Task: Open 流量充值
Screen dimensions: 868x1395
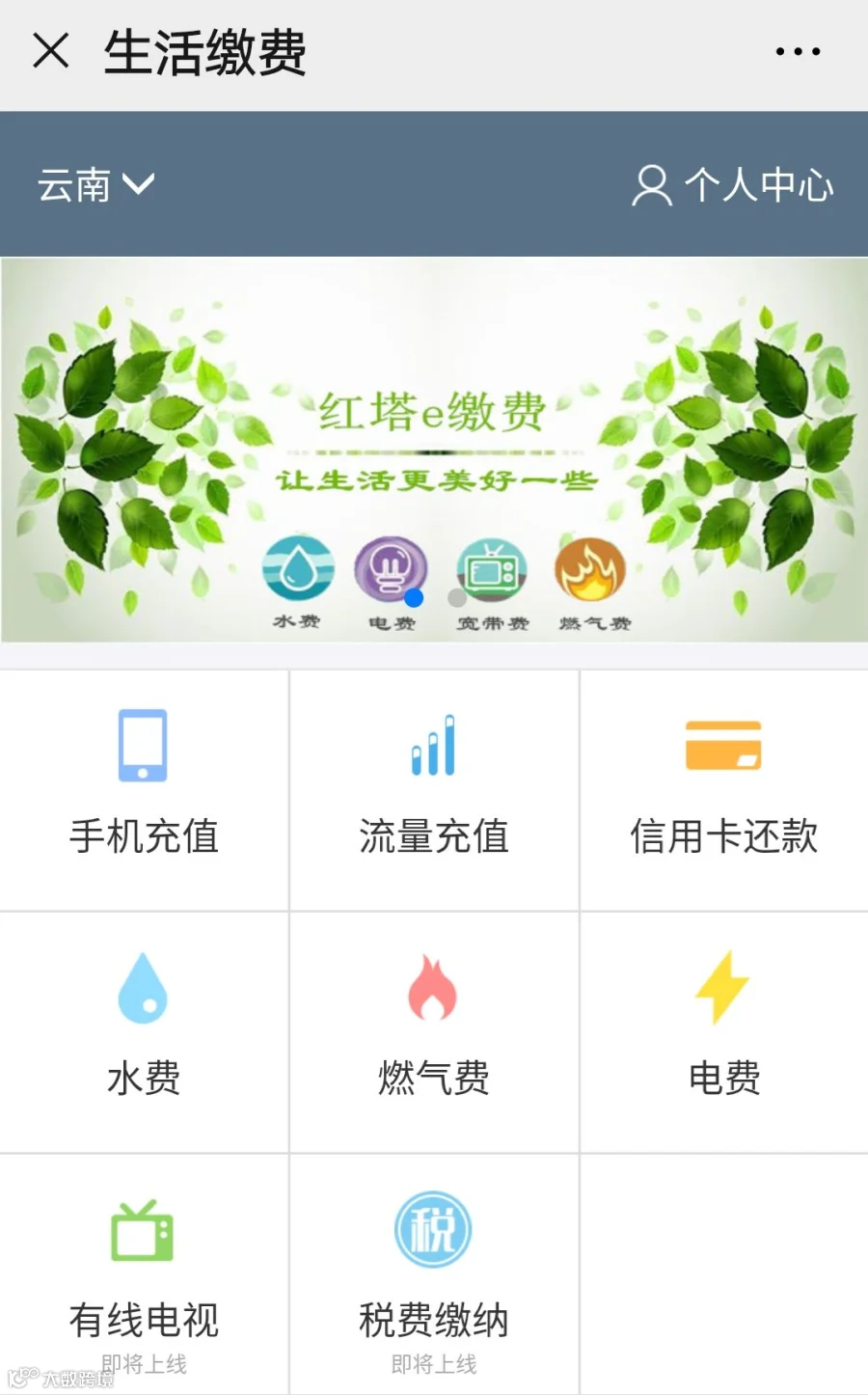Action: 434,790
